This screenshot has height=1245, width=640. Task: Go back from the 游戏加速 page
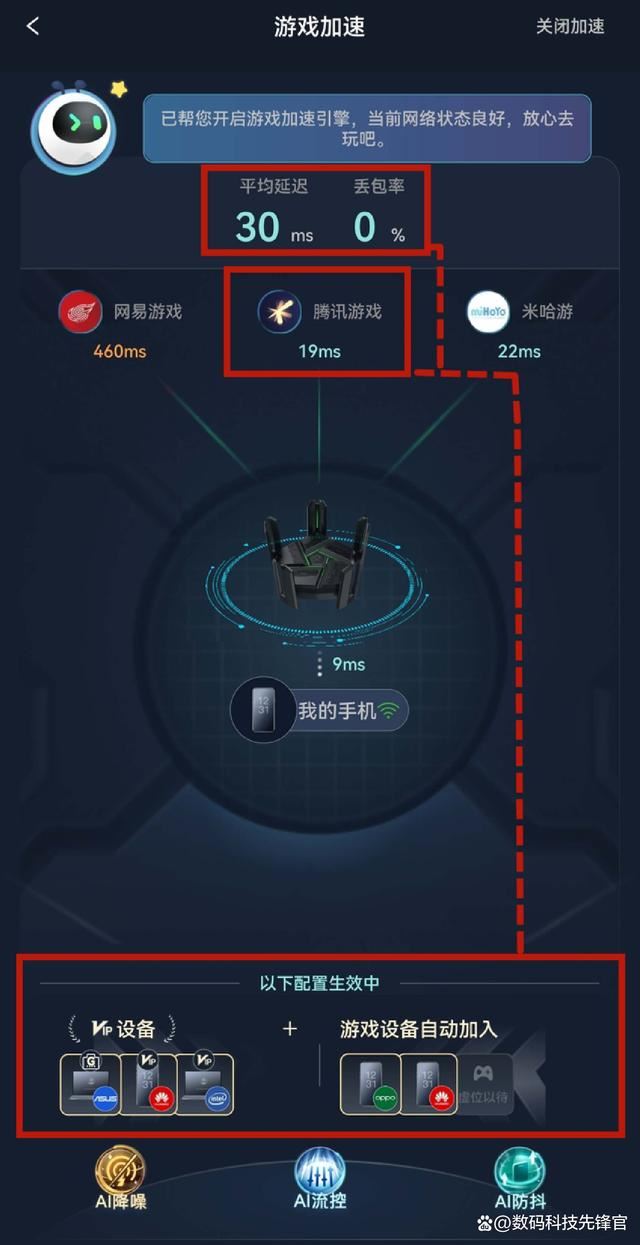(x=33, y=27)
